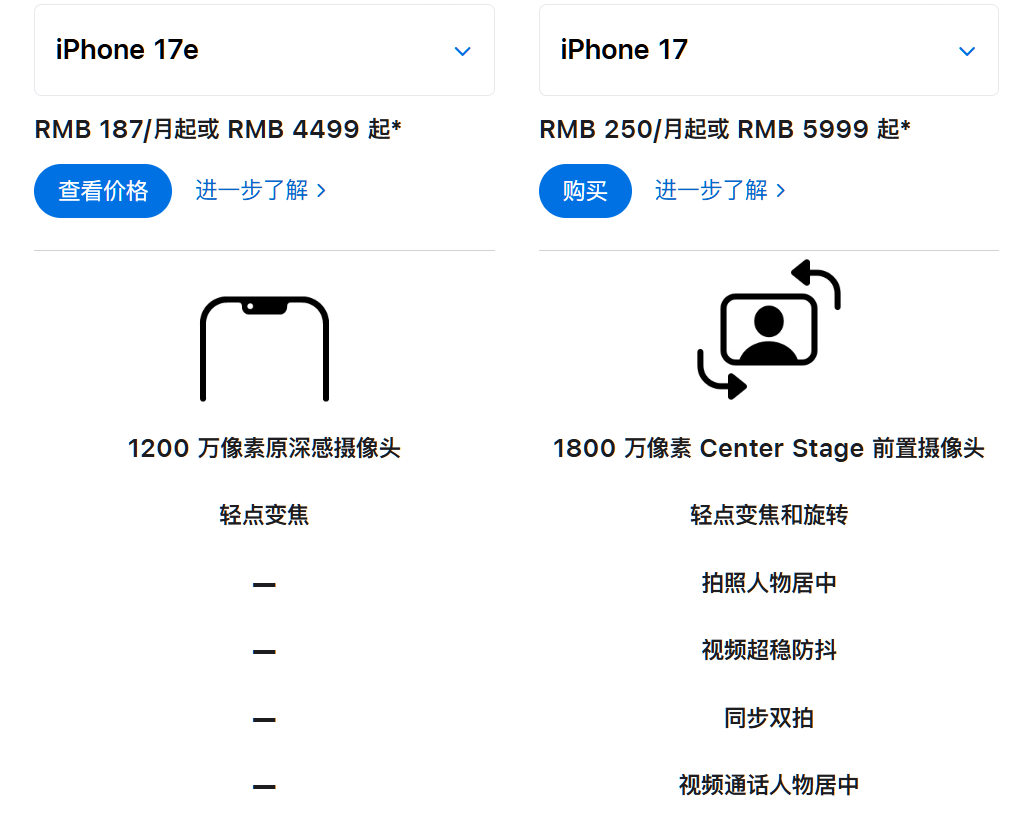Open 进一步了解 link under iPhone 17e
Viewport: 1017px width, 816px height.
coord(260,190)
